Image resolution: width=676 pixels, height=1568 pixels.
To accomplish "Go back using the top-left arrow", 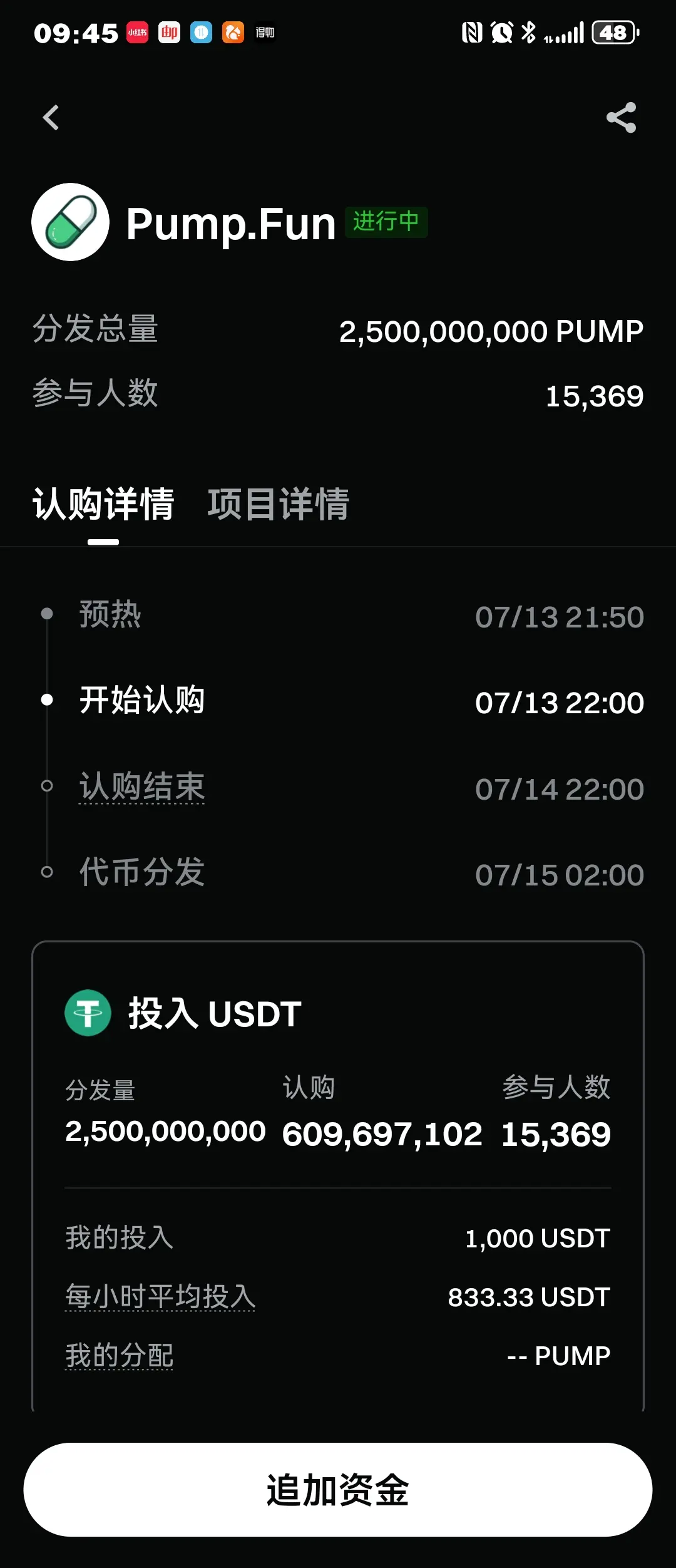I will 51,117.
